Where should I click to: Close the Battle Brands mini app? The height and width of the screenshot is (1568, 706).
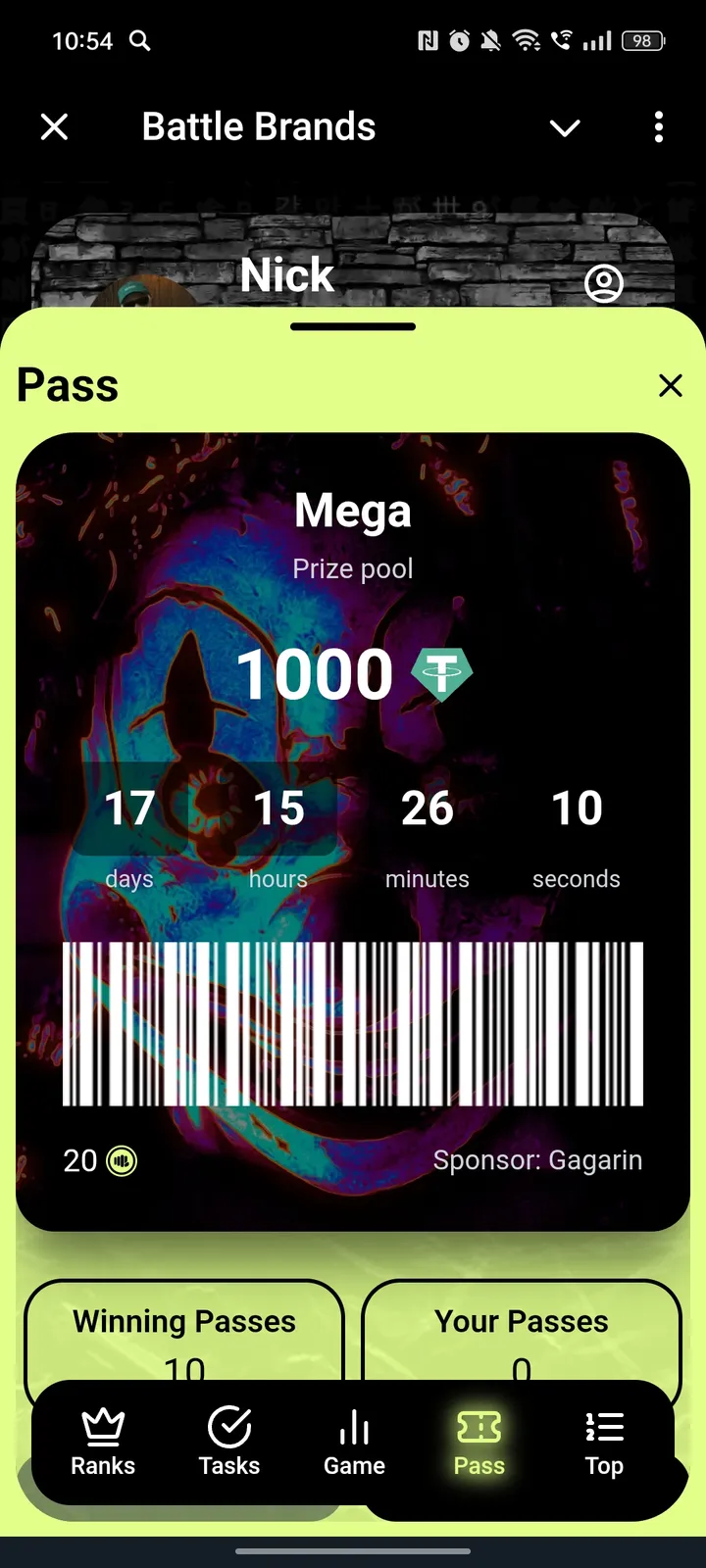(x=55, y=126)
